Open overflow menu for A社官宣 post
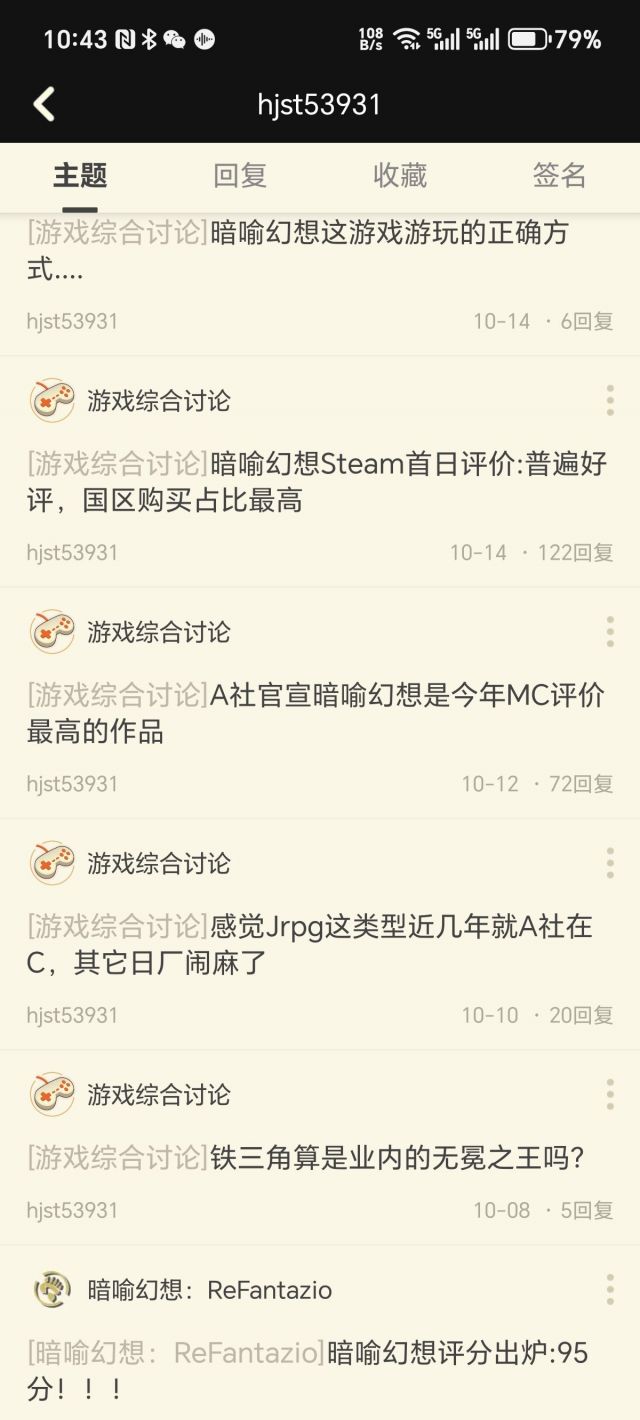 (610, 632)
